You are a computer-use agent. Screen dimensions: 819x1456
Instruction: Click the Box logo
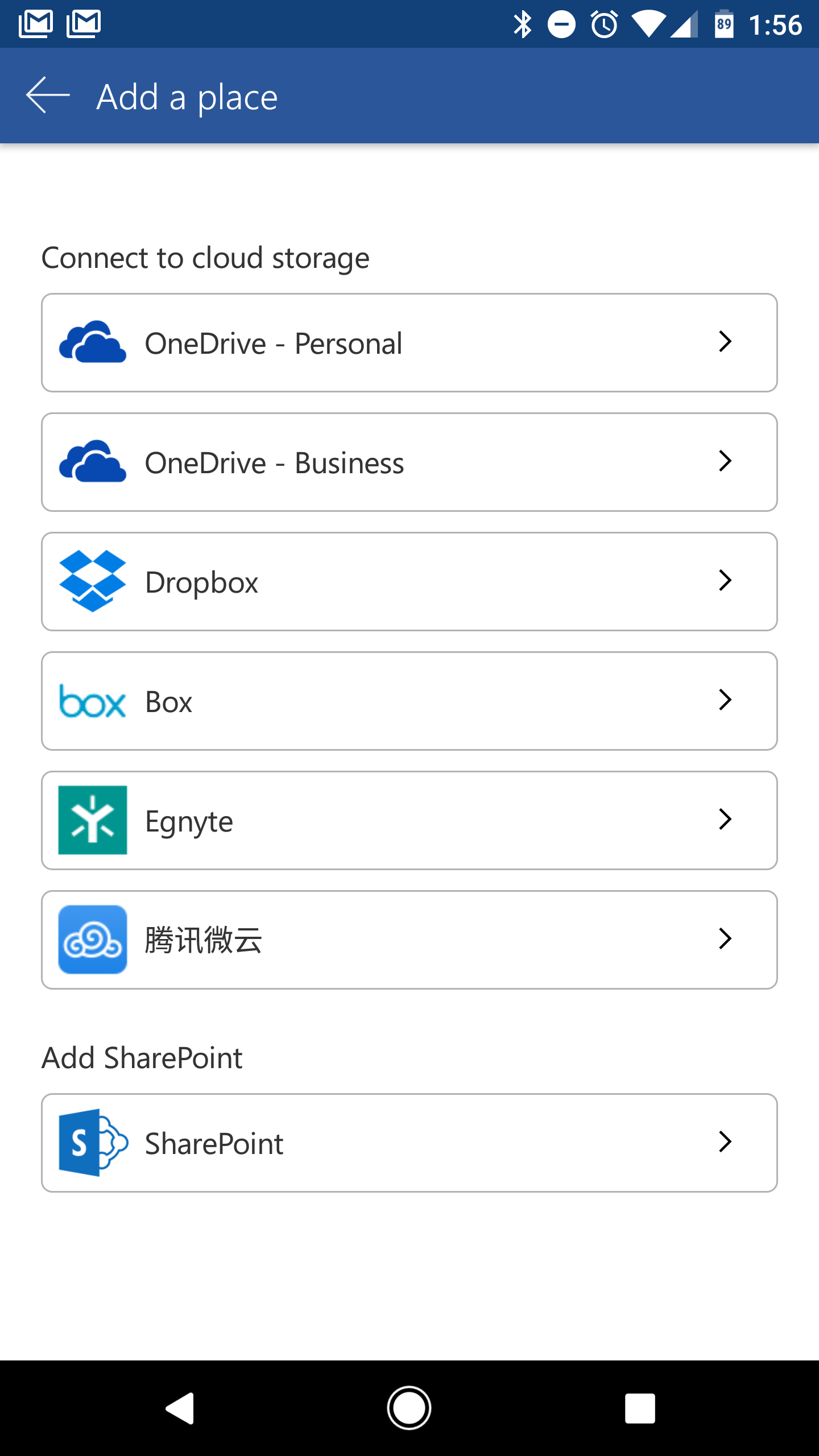[92, 701]
